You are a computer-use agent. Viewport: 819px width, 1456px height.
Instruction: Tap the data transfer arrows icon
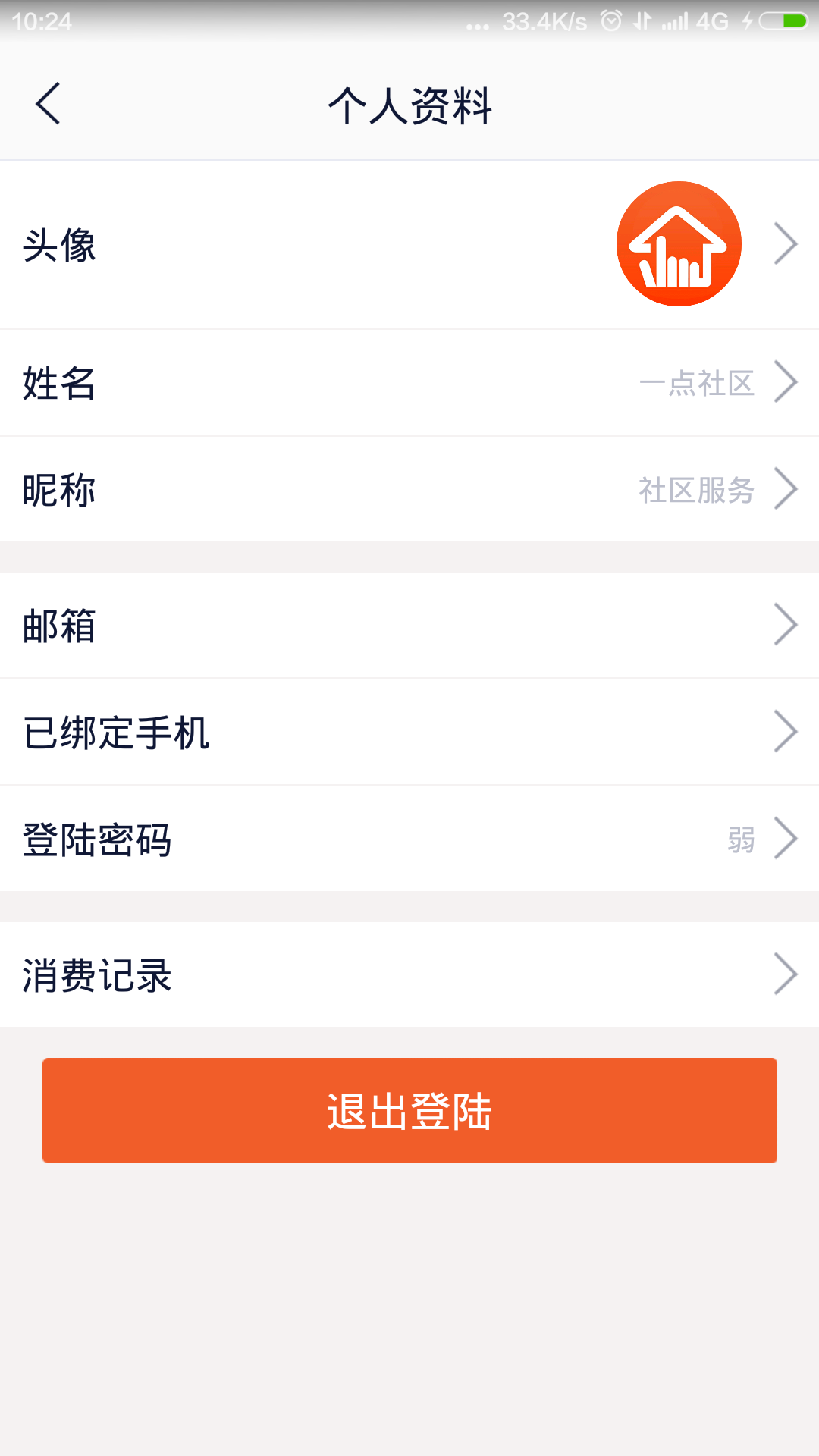(x=644, y=21)
